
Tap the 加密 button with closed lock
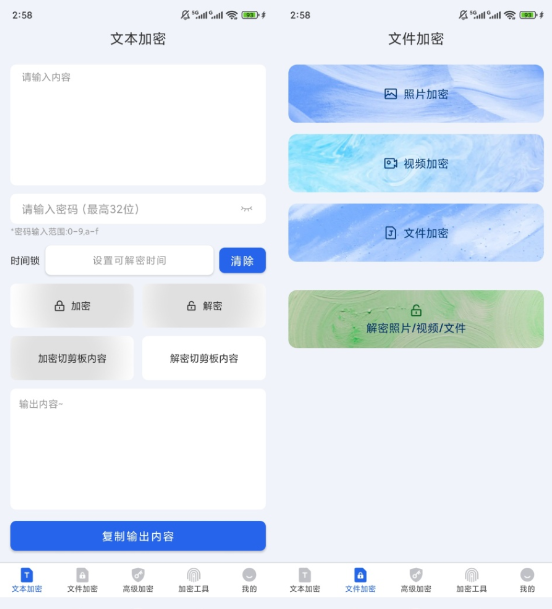[72, 306]
